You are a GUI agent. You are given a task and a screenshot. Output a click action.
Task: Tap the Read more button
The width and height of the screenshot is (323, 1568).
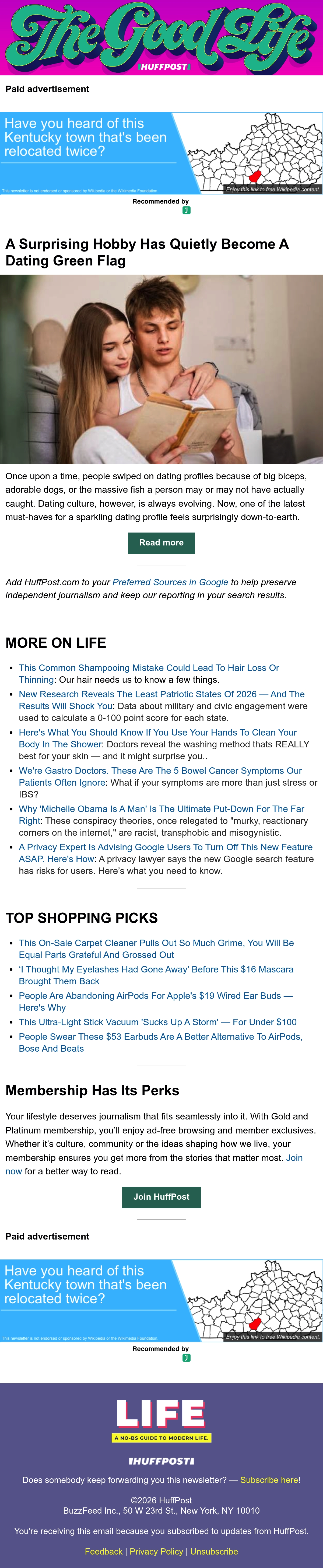pyautogui.click(x=161, y=543)
